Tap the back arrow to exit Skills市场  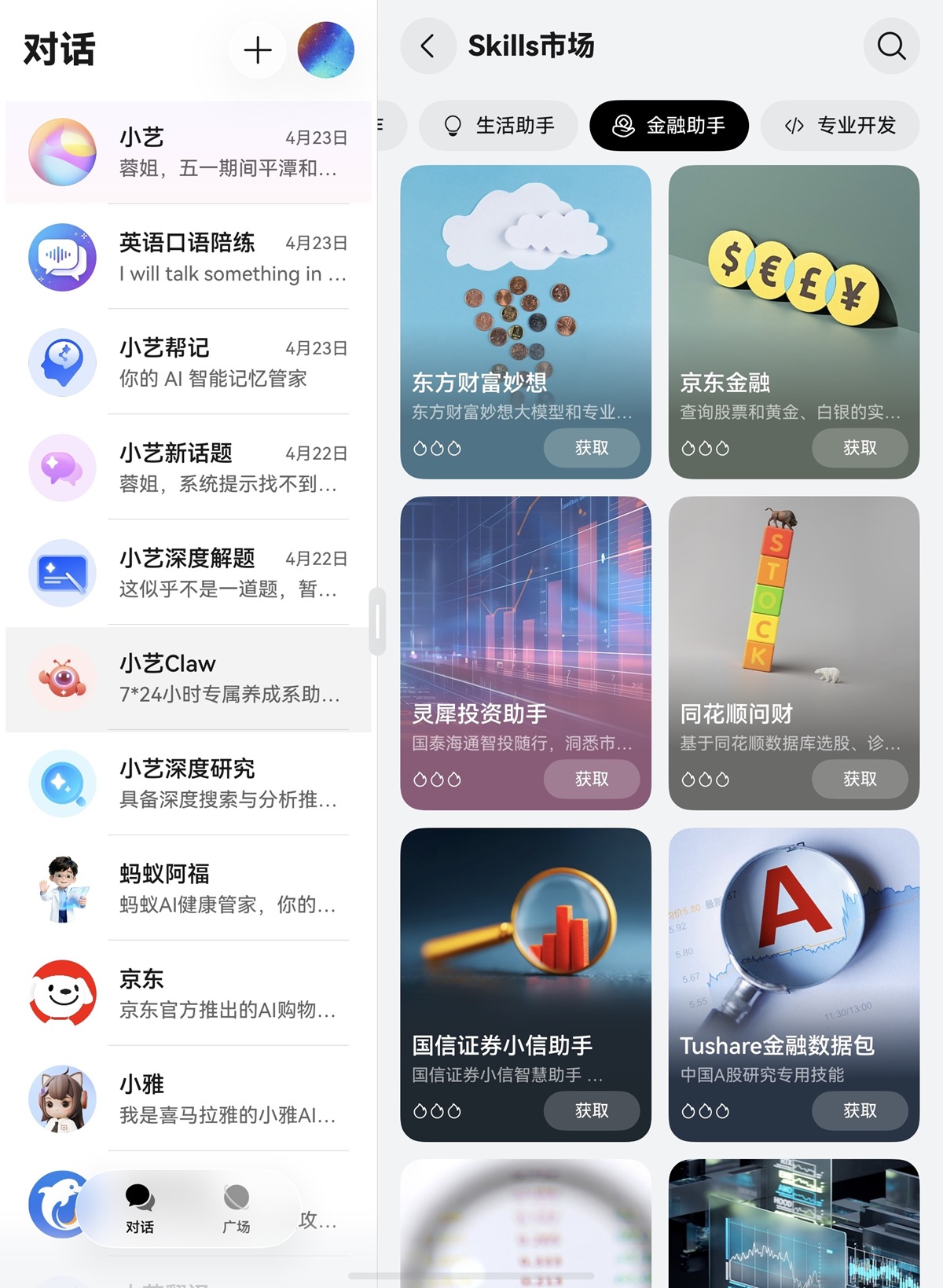point(427,46)
